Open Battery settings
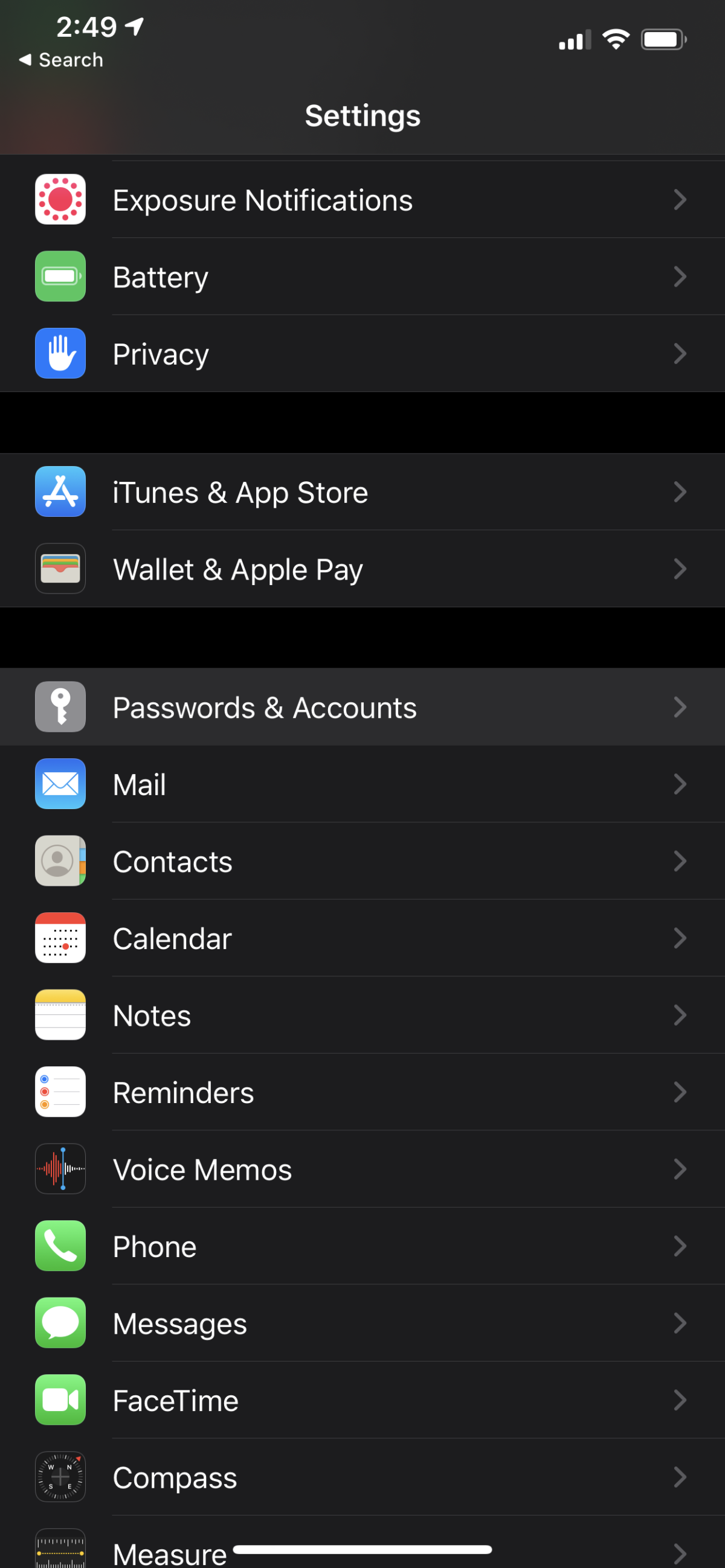Screen dimensions: 725x1568 coord(362,277)
